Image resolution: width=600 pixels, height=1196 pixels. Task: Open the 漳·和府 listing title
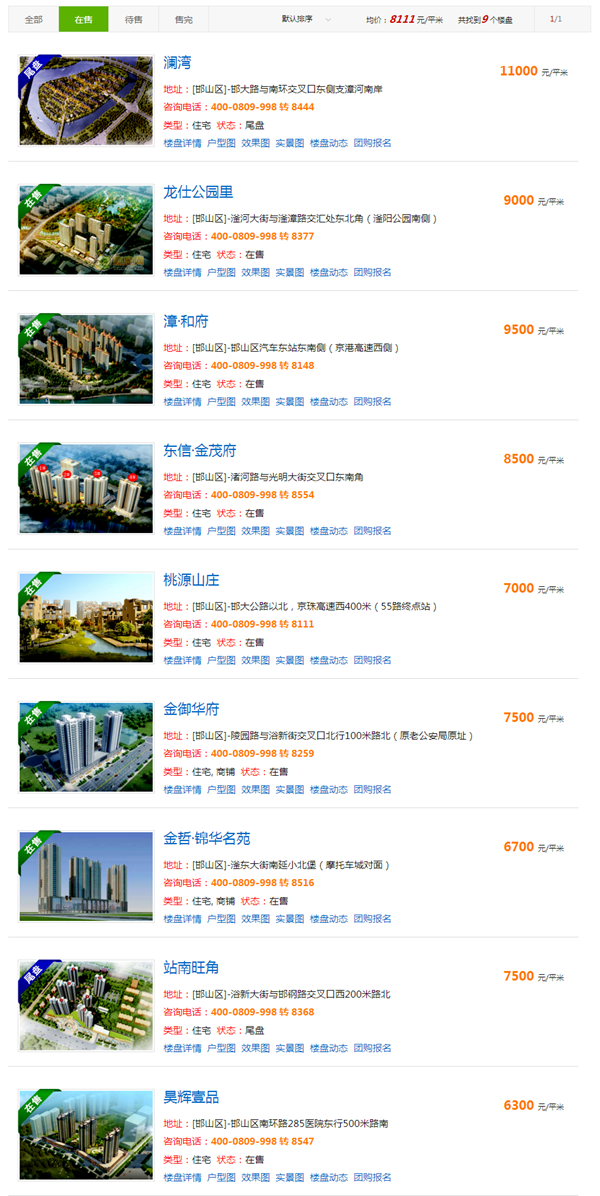tap(186, 321)
